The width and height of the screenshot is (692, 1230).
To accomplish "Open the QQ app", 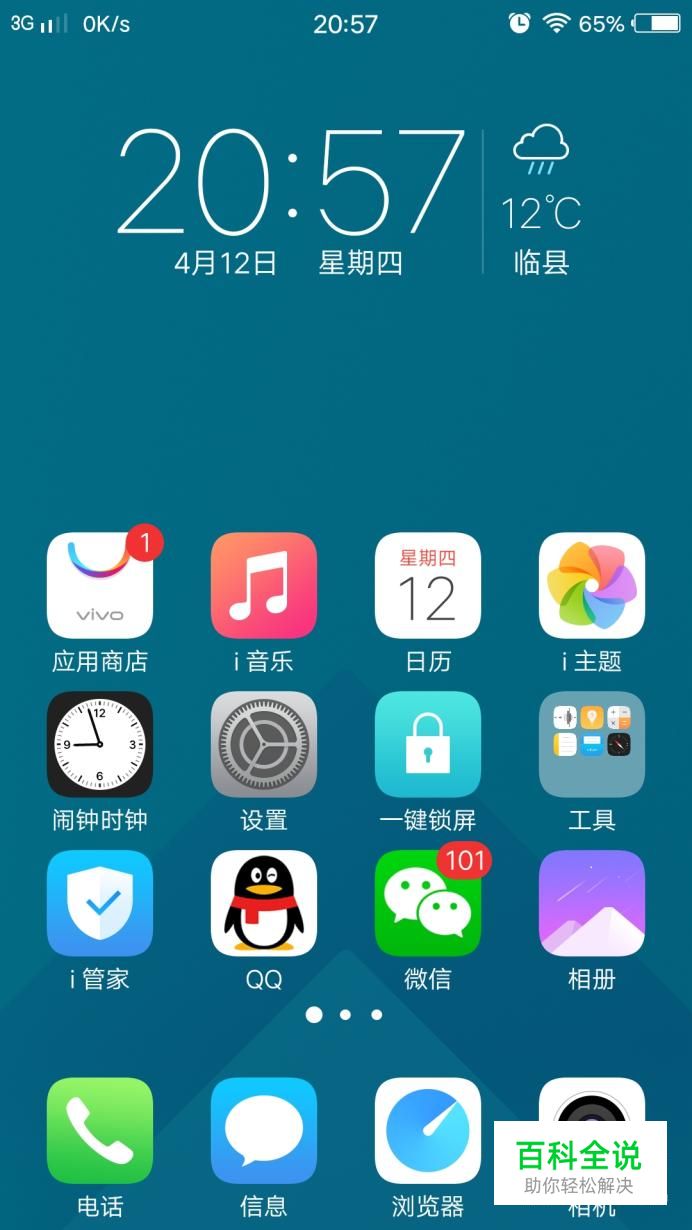I will point(264,904).
